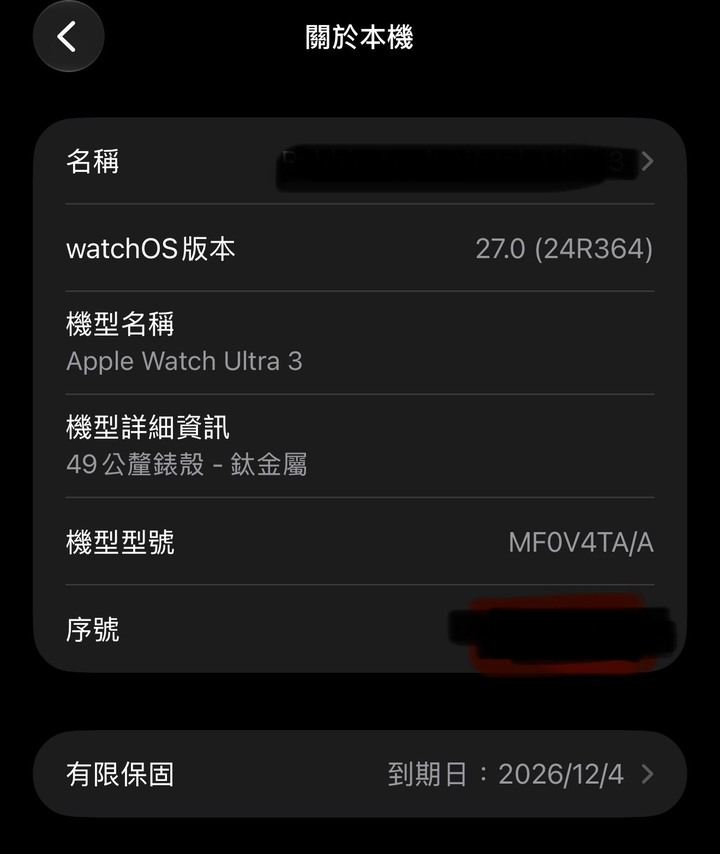Open the 名稱 row to edit name
Image resolution: width=720 pixels, height=854 pixels.
[x=359, y=161]
